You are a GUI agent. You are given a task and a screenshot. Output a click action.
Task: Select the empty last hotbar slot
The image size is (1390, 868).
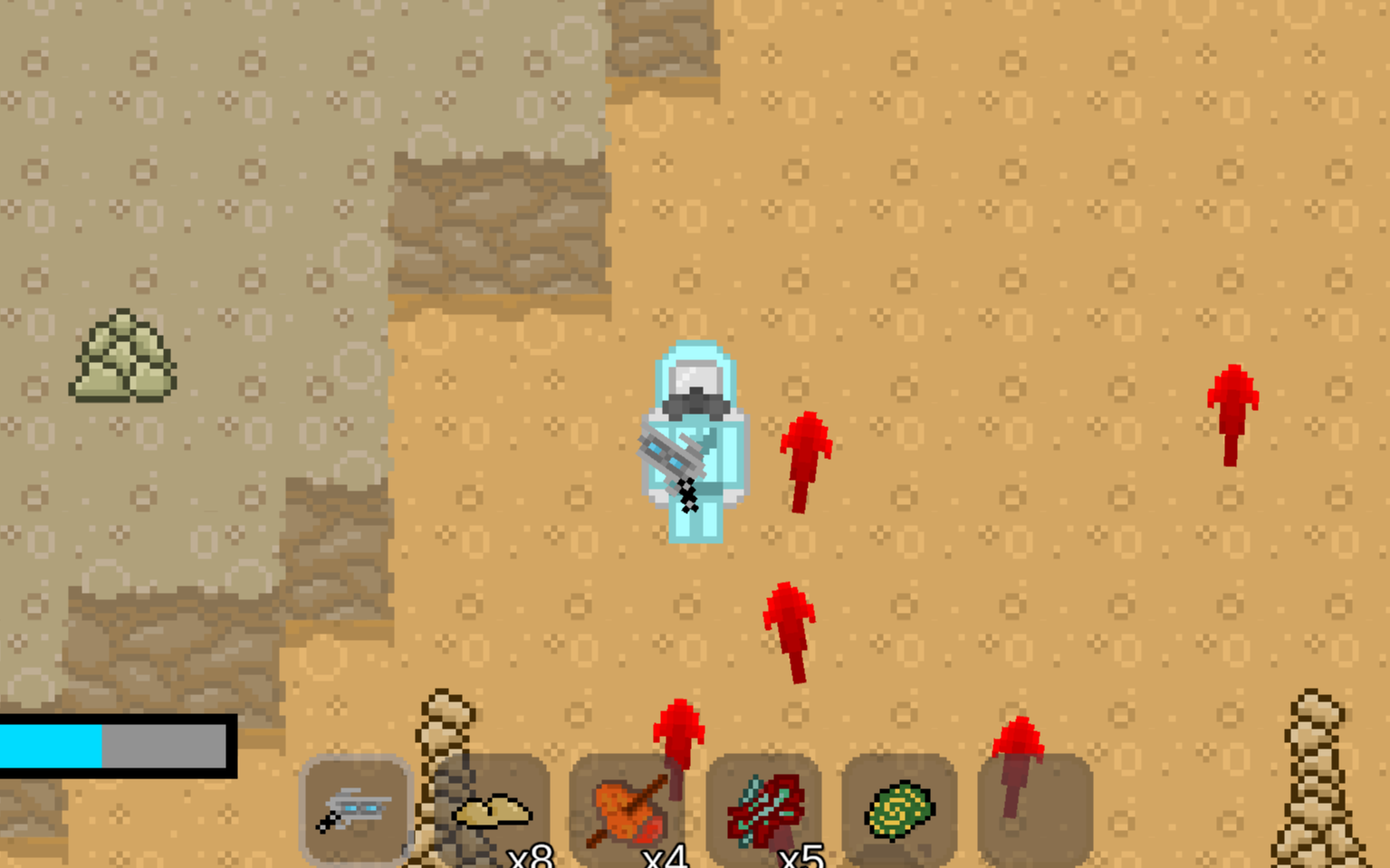click(1035, 808)
